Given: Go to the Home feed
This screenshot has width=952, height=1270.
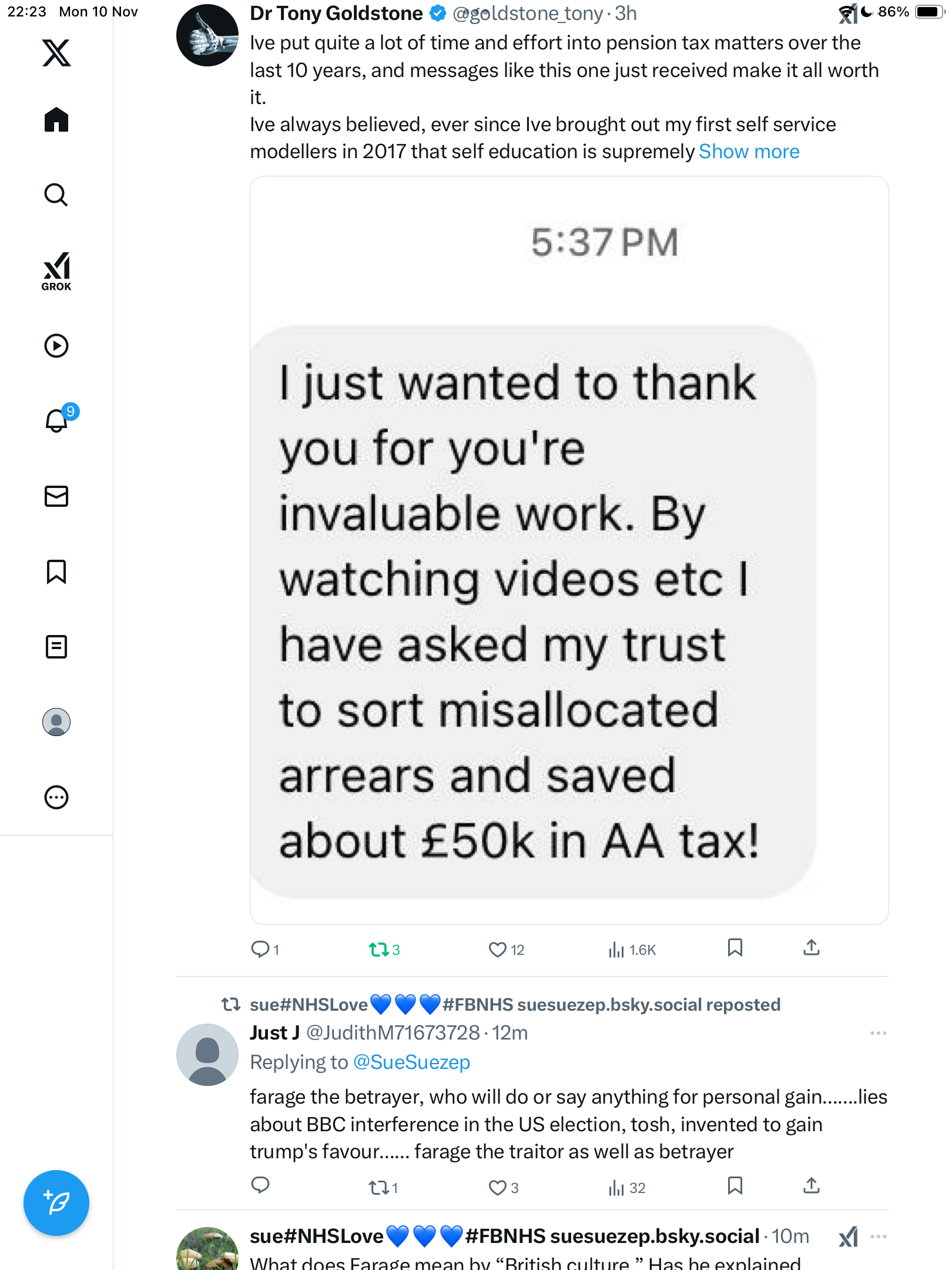Looking at the screenshot, I should 56,120.
